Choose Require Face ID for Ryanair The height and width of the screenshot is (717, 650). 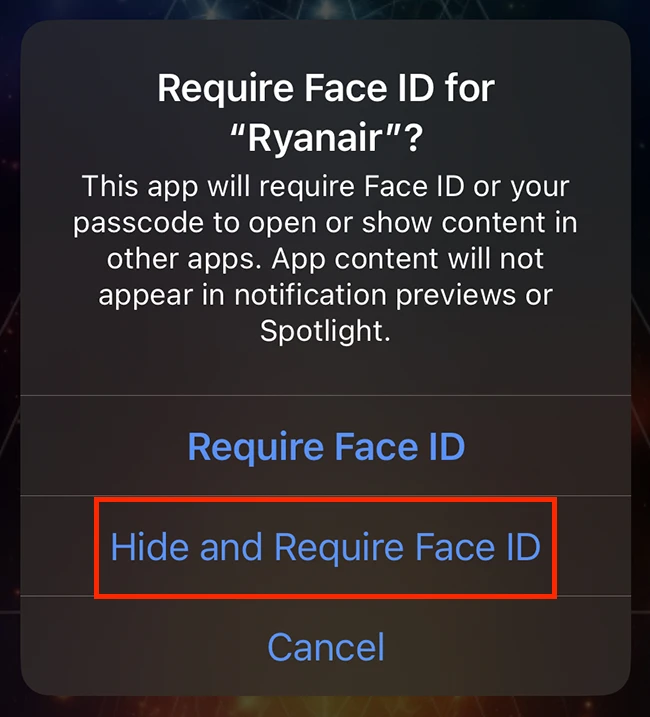[326, 446]
